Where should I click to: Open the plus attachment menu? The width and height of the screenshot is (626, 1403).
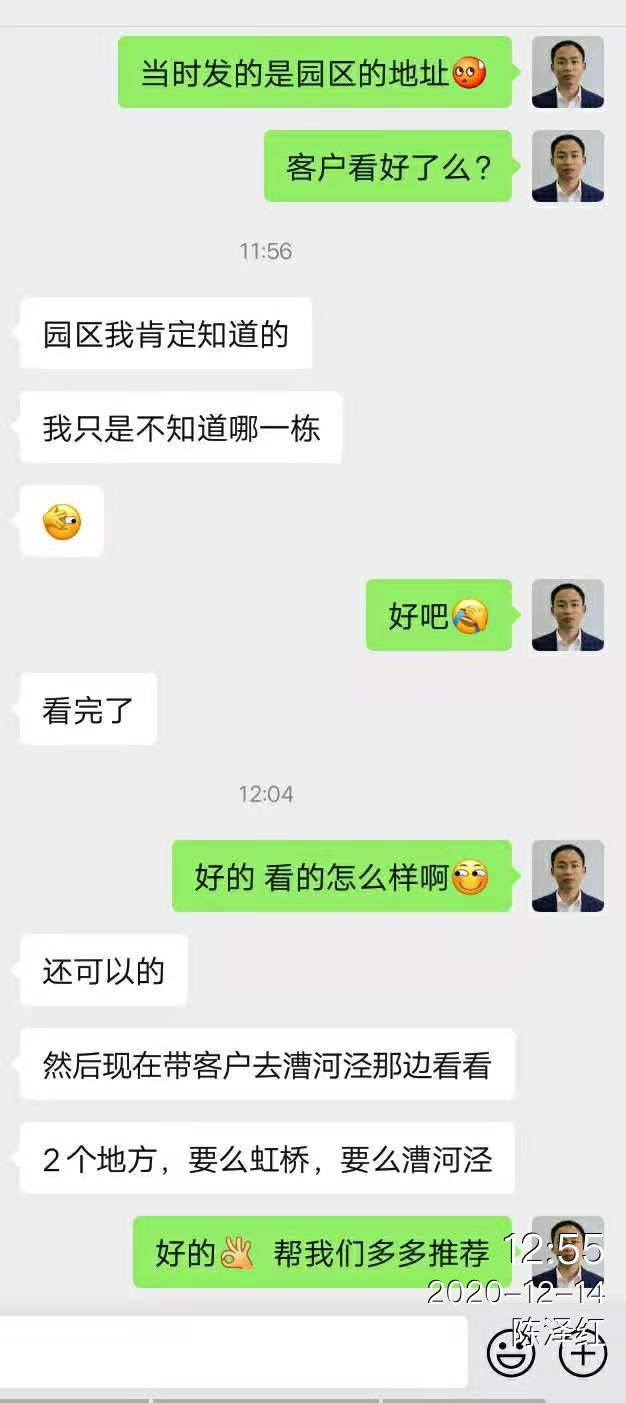click(583, 1354)
